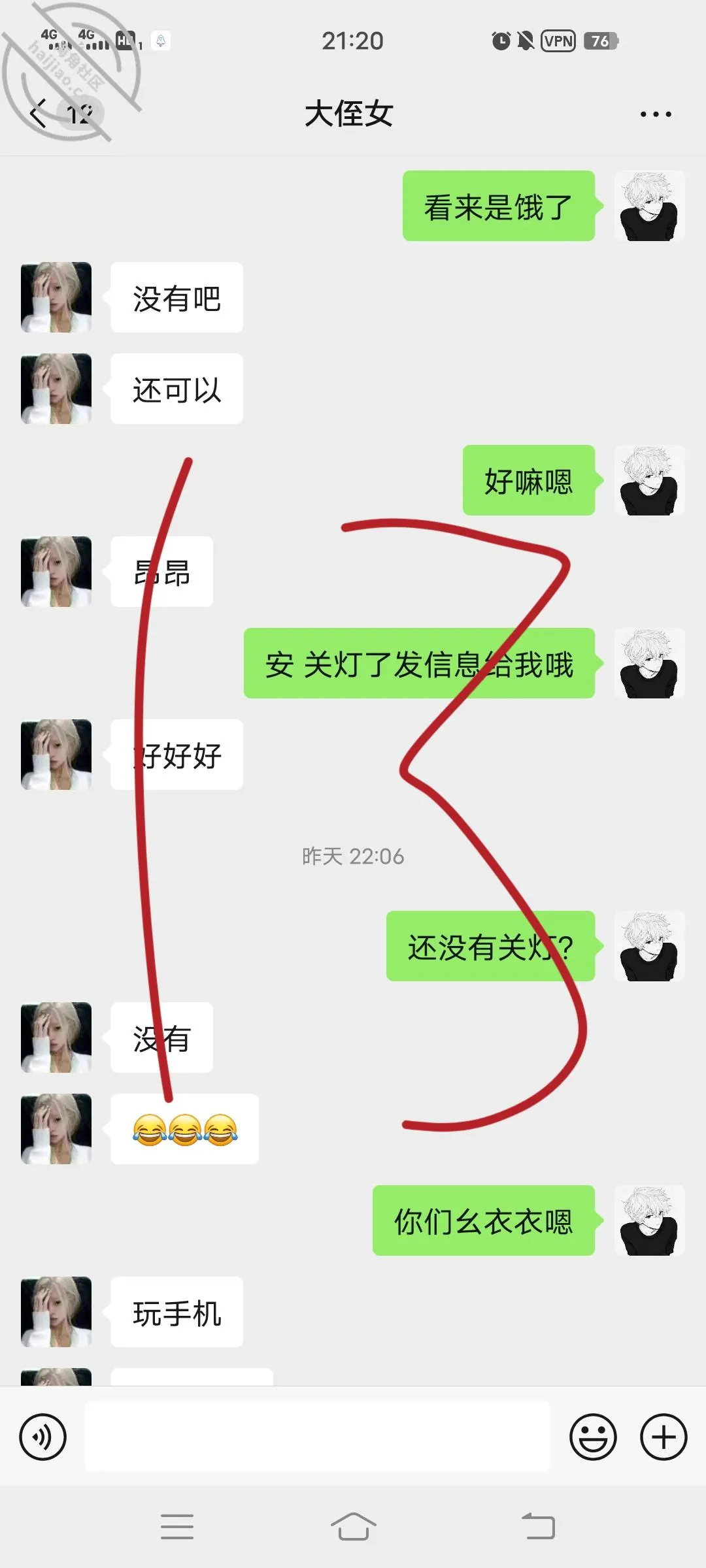Tap the message text field
This screenshot has width=706, height=1568.
(x=318, y=1437)
